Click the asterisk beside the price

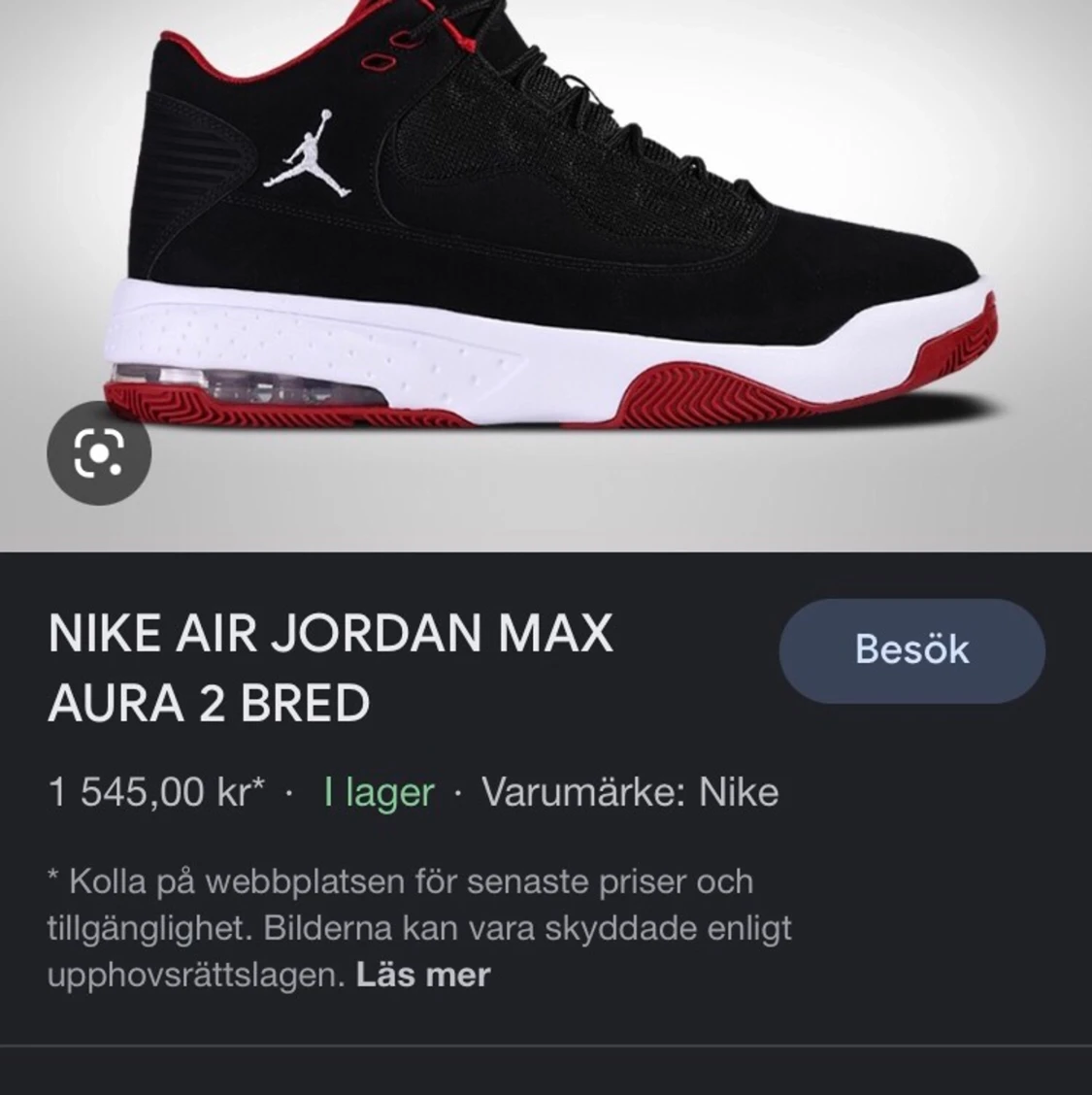253,783
